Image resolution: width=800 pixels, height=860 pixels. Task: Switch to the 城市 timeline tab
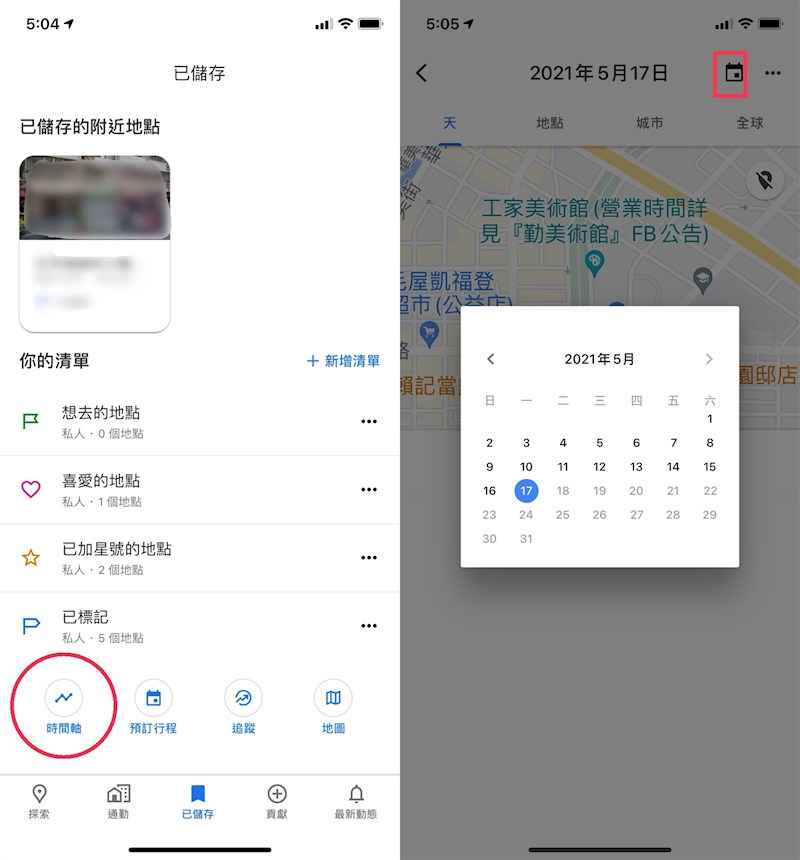pos(650,123)
